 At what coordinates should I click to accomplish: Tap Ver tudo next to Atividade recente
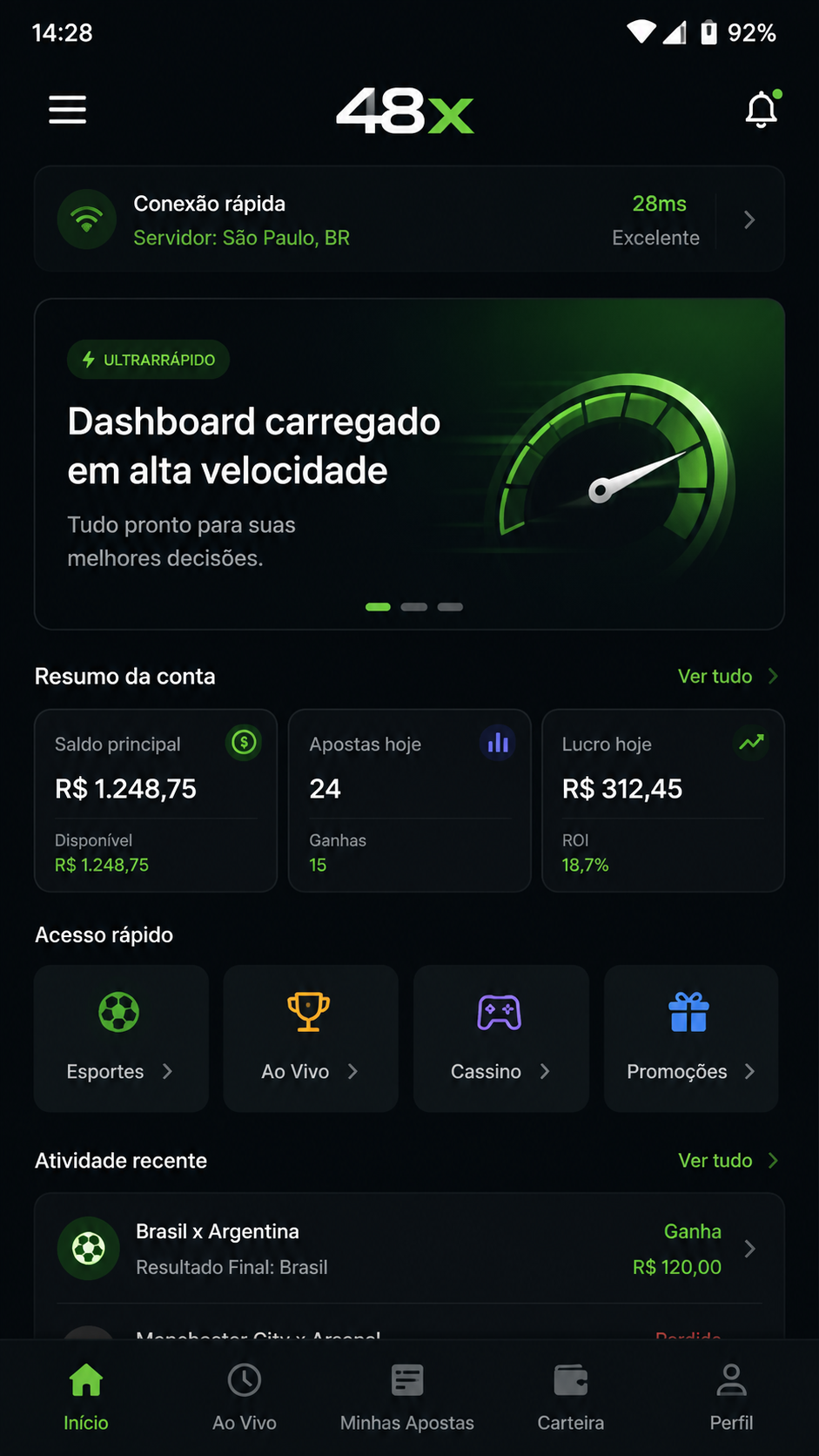[728, 1161]
